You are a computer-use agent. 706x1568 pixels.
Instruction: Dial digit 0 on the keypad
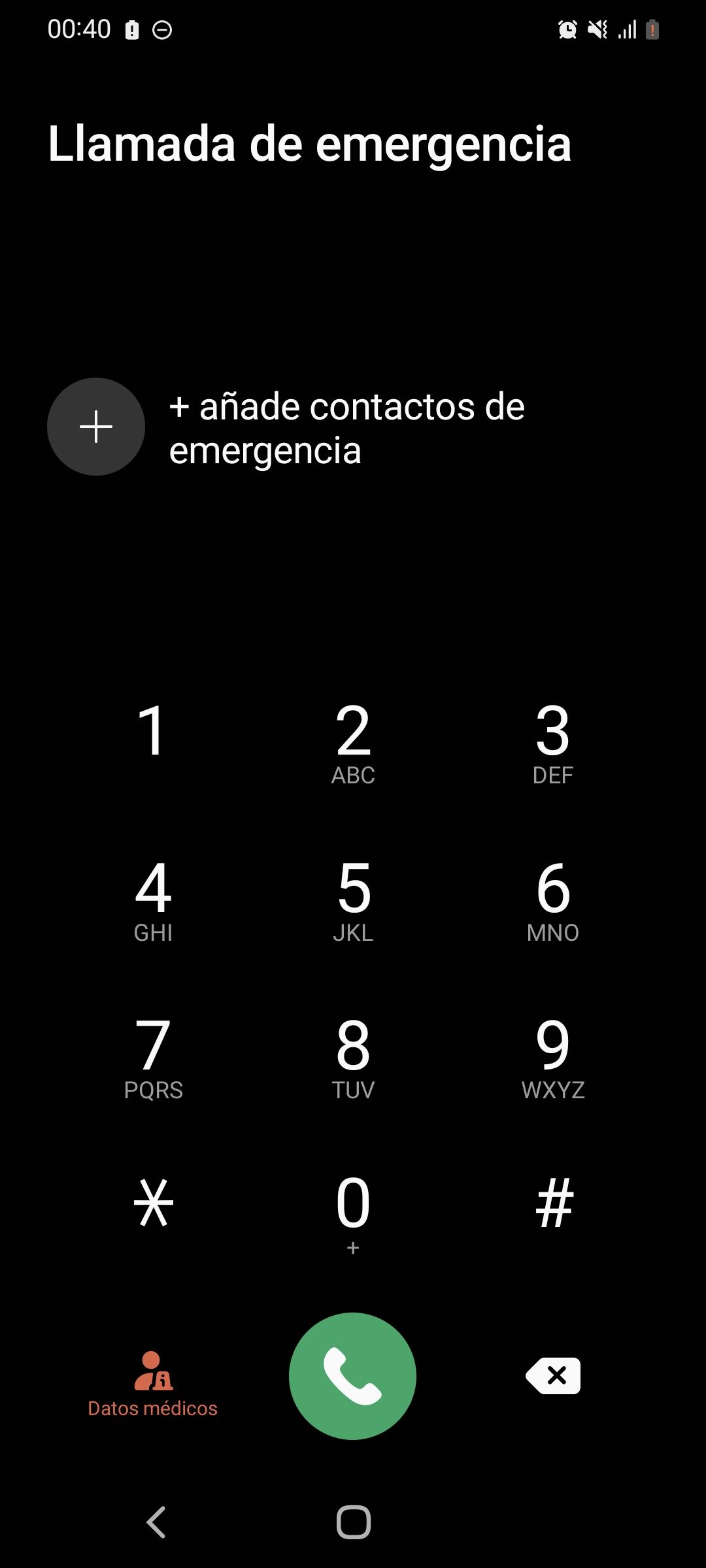tap(353, 1212)
